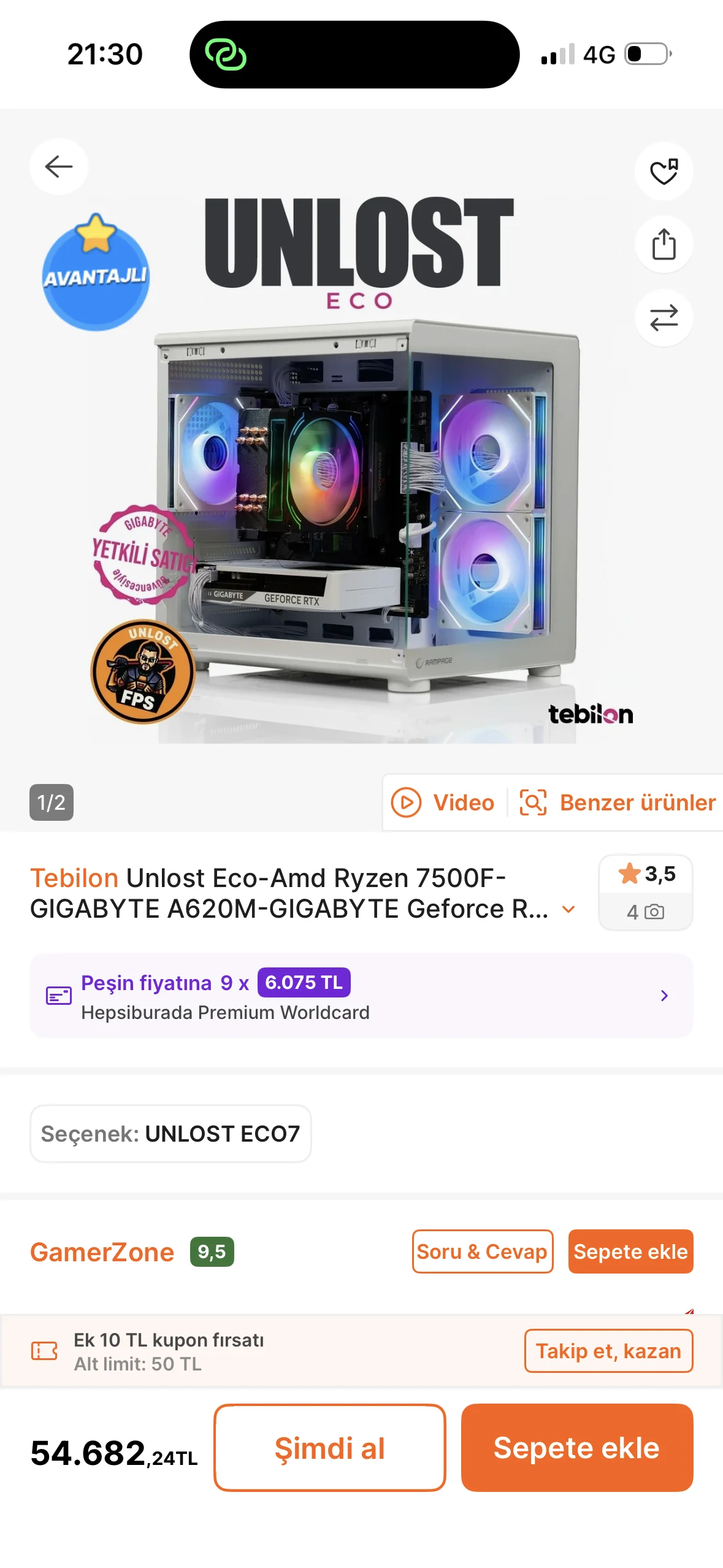Go back using the arrow icon
This screenshot has height=1568, width=723.
point(59,167)
